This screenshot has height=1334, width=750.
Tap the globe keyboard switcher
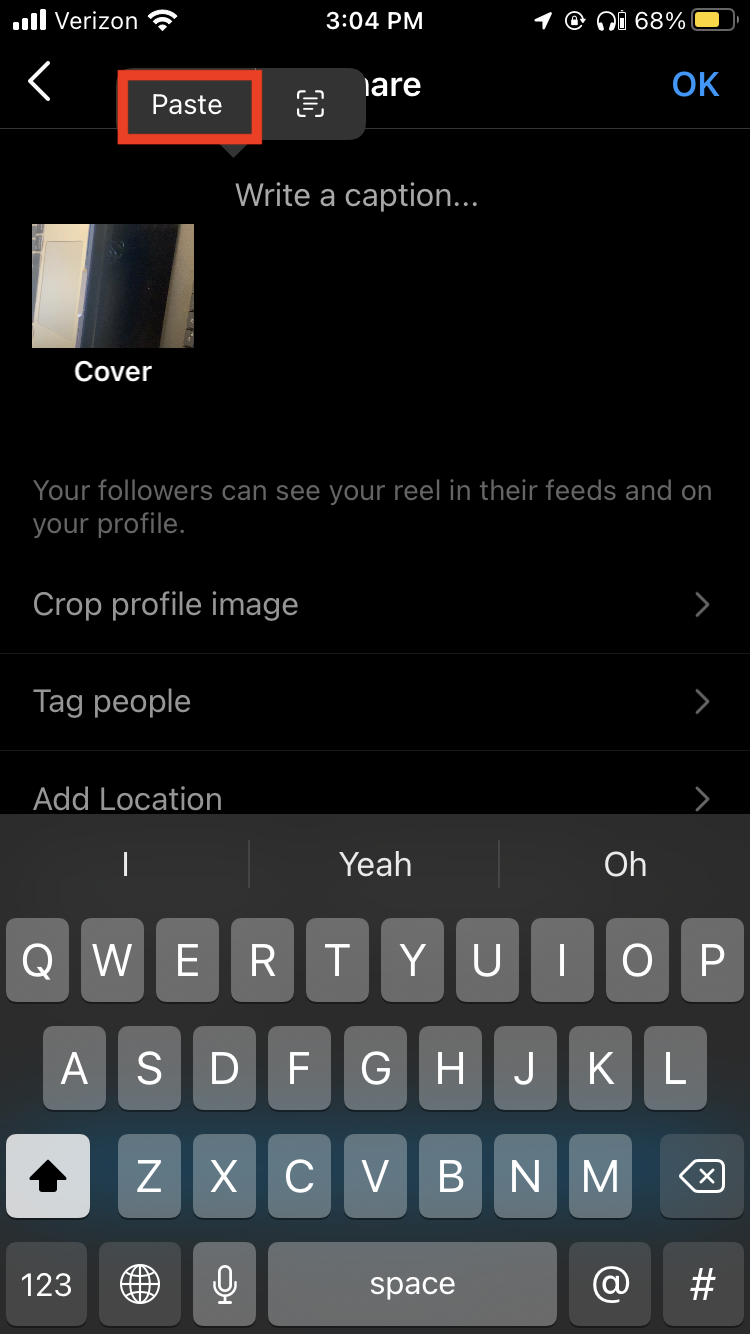[140, 1284]
